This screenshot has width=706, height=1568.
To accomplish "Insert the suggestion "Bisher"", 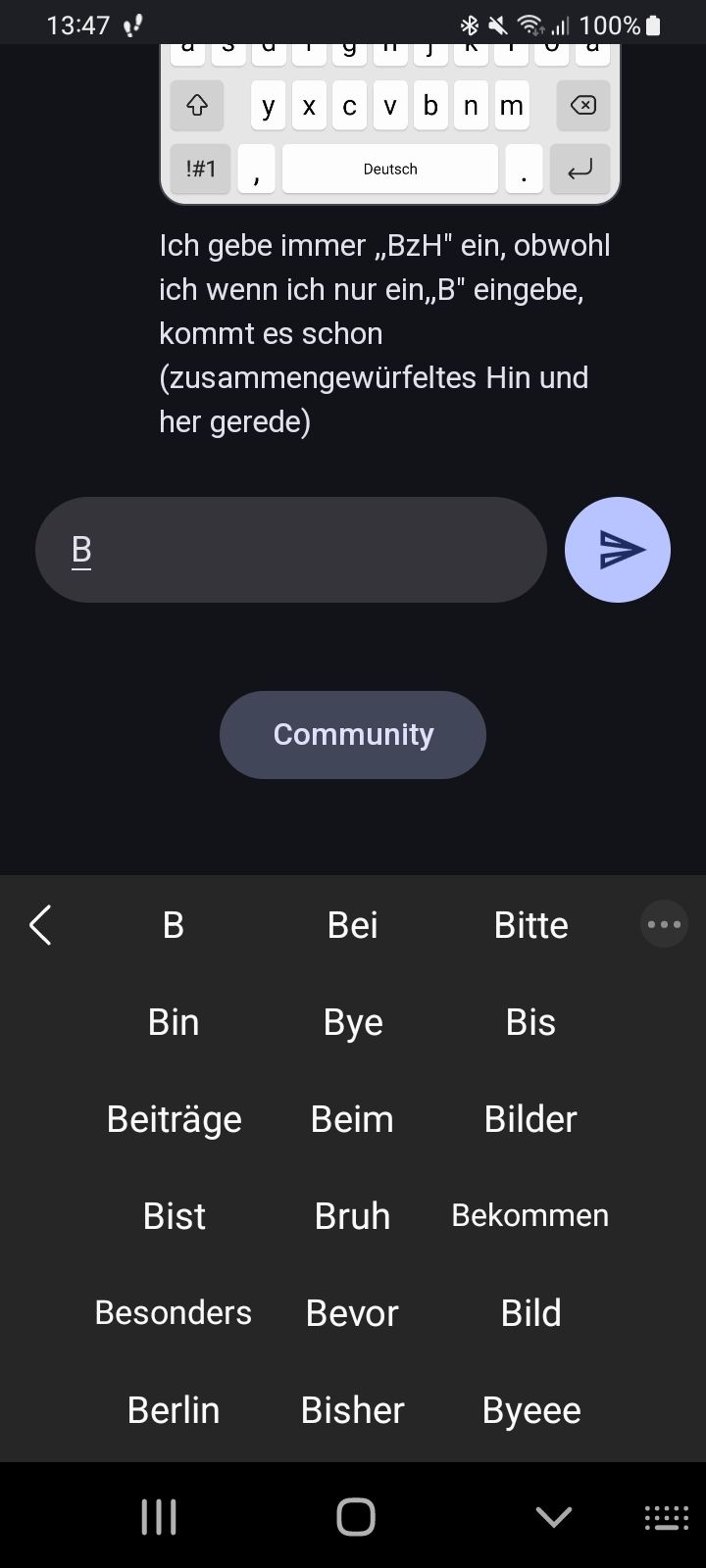I will [x=353, y=1410].
